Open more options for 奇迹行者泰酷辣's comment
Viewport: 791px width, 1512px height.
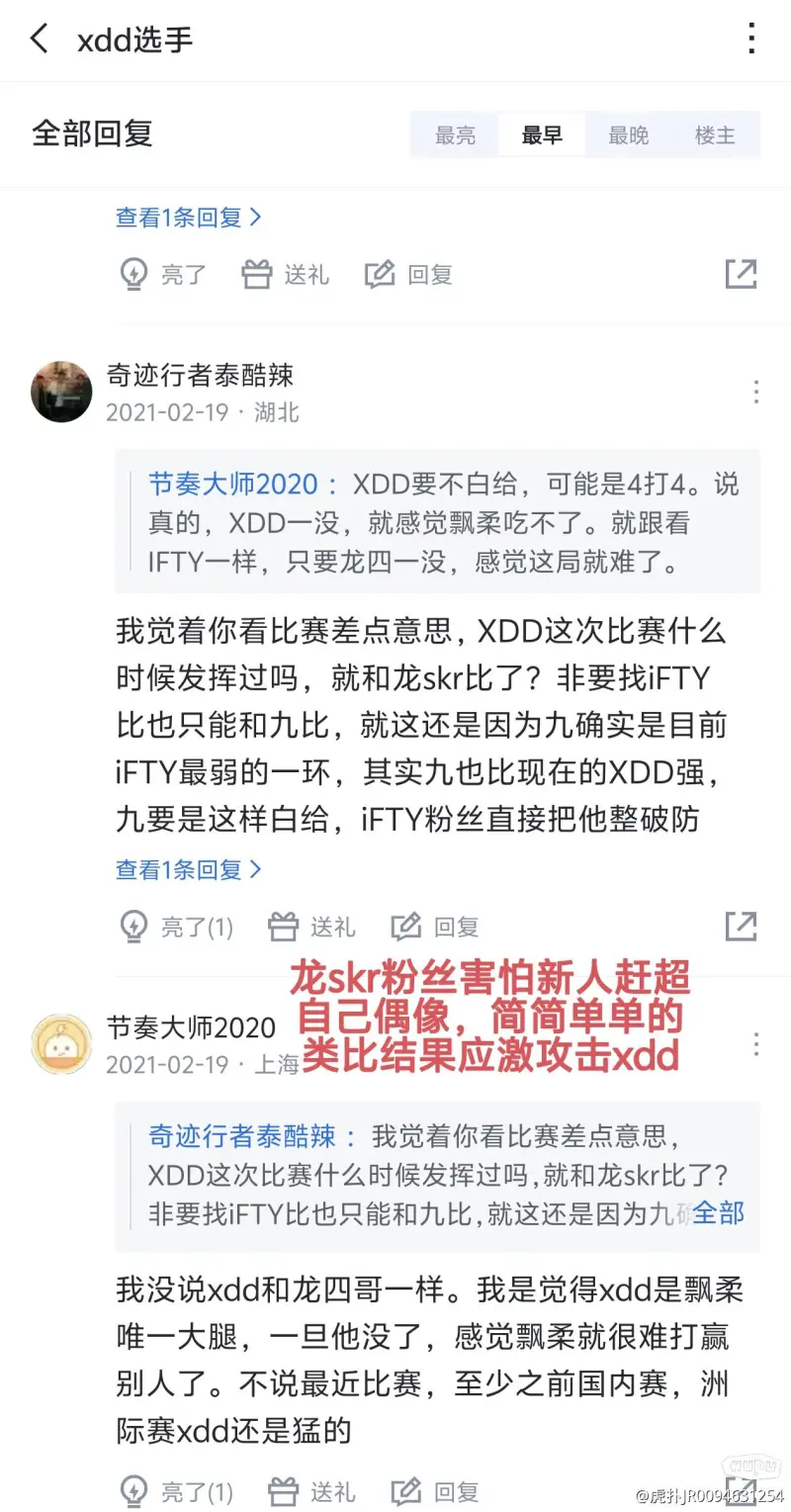click(755, 392)
